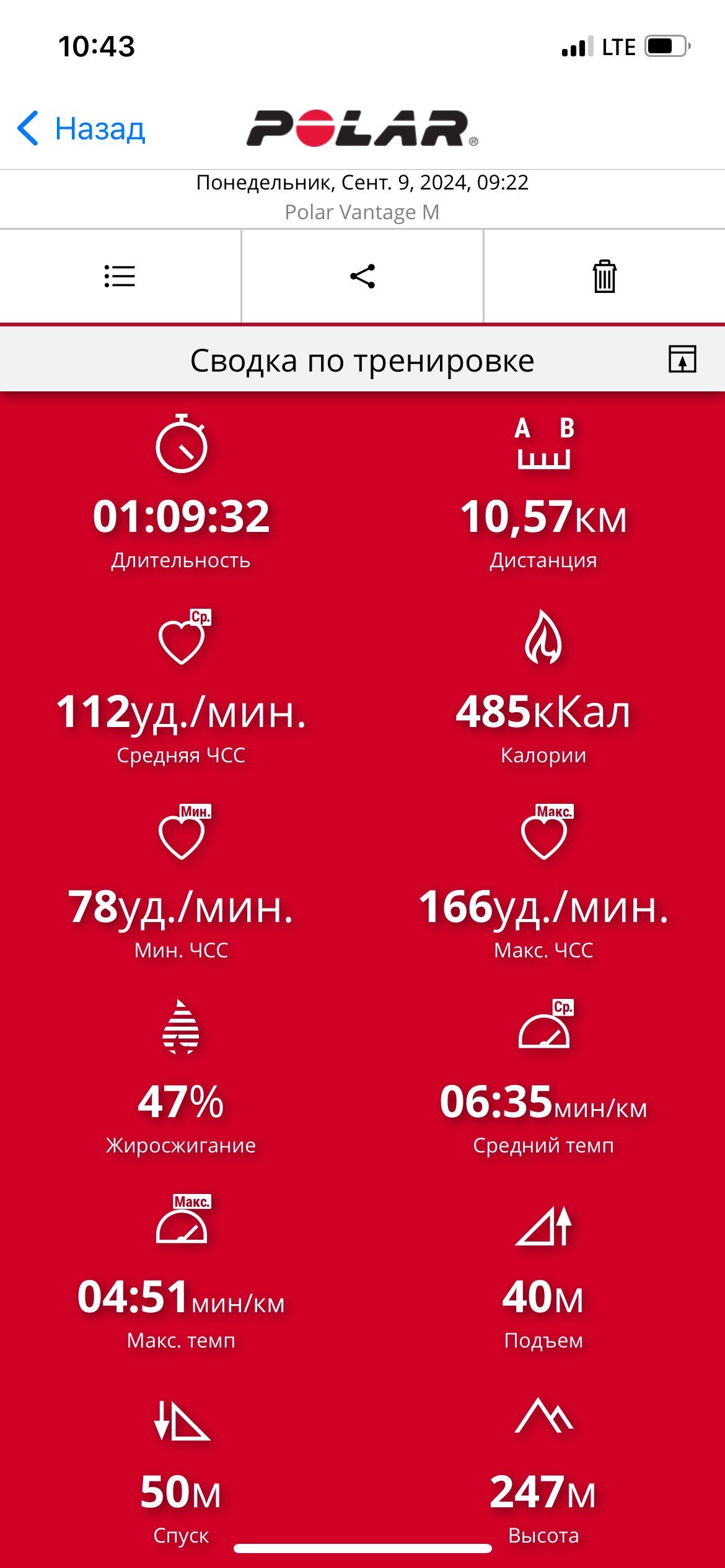Collapse the Сводка по тренировке section

pos(682,359)
